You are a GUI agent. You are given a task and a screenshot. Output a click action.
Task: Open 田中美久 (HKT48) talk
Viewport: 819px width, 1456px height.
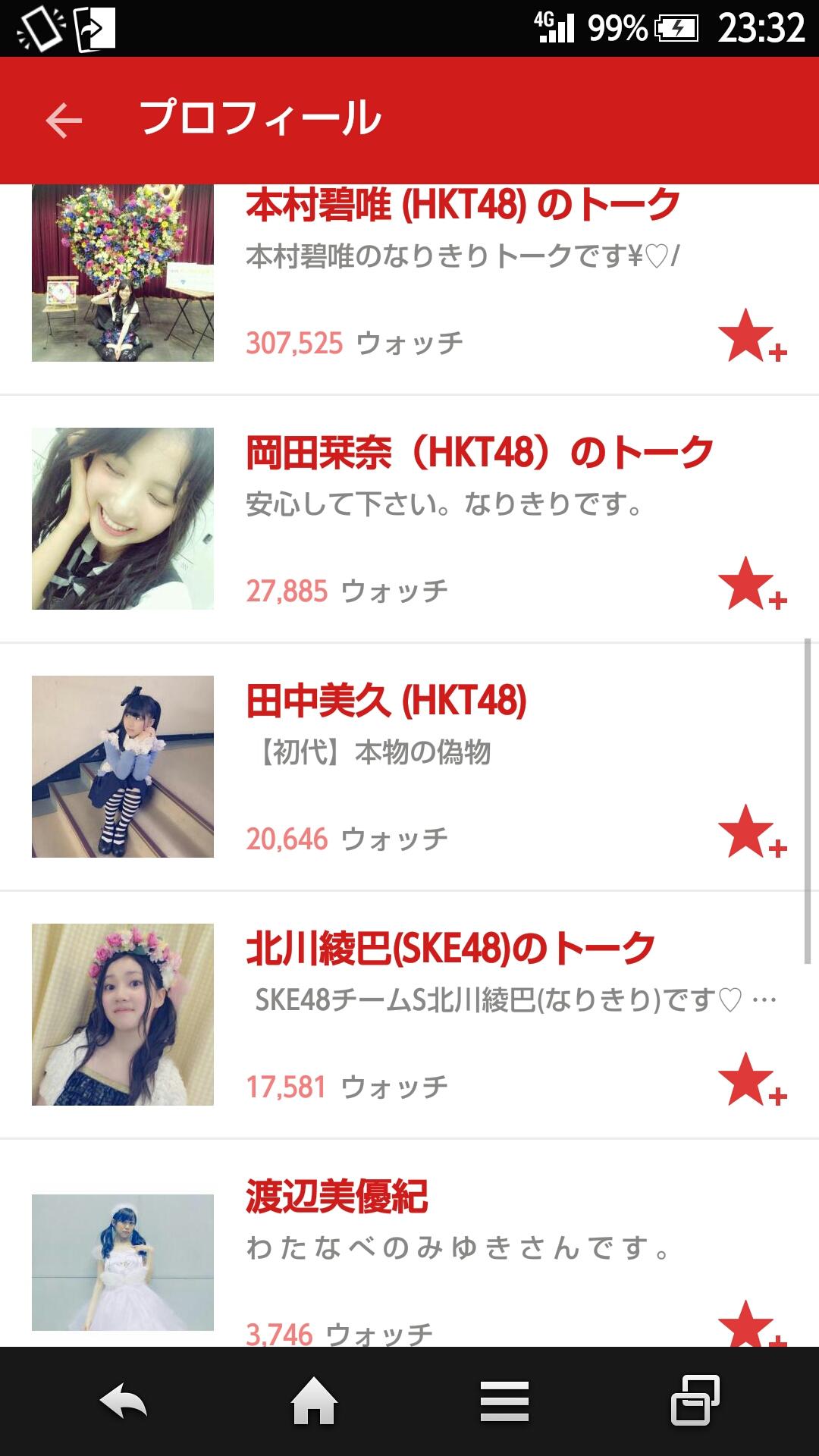click(387, 701)
